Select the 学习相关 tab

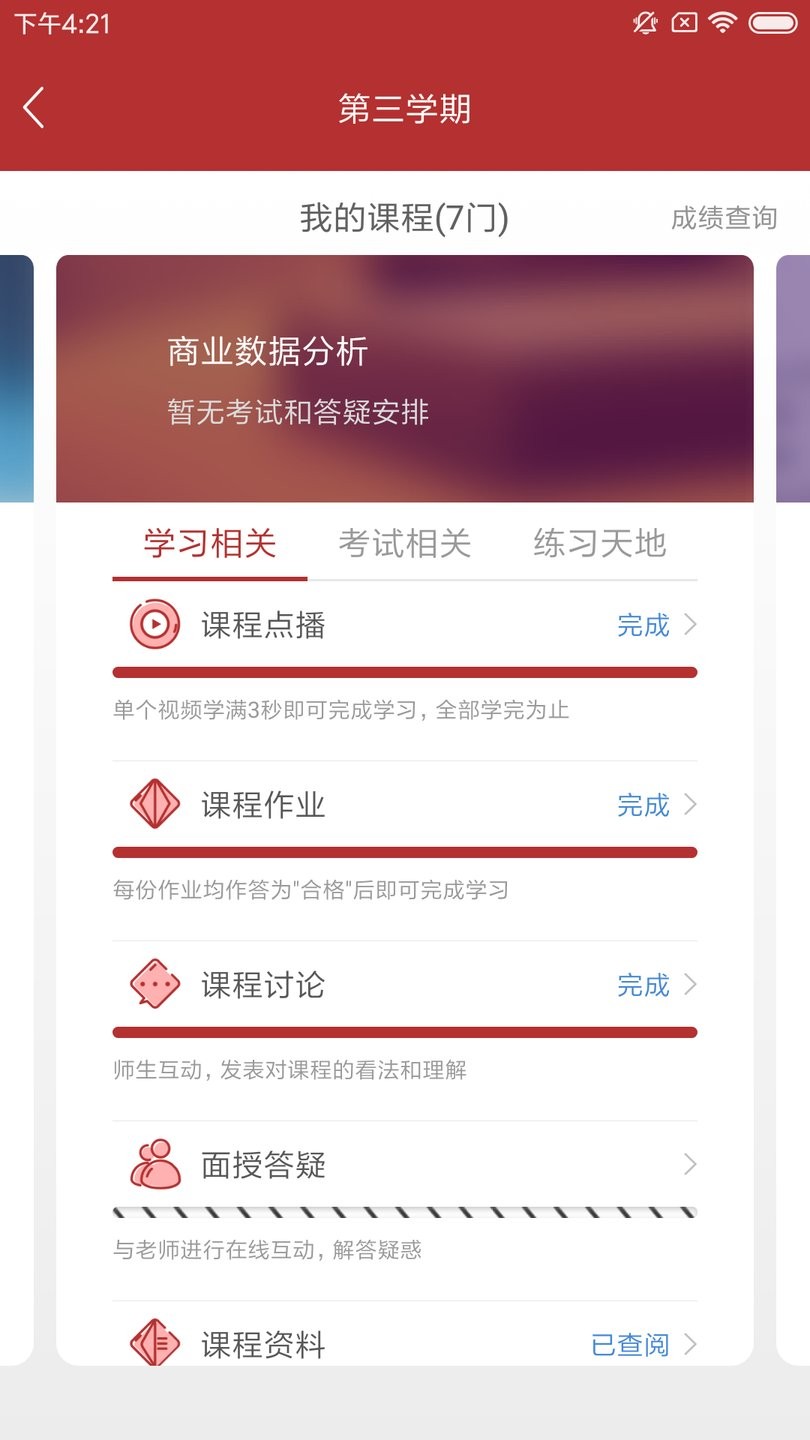207,543
